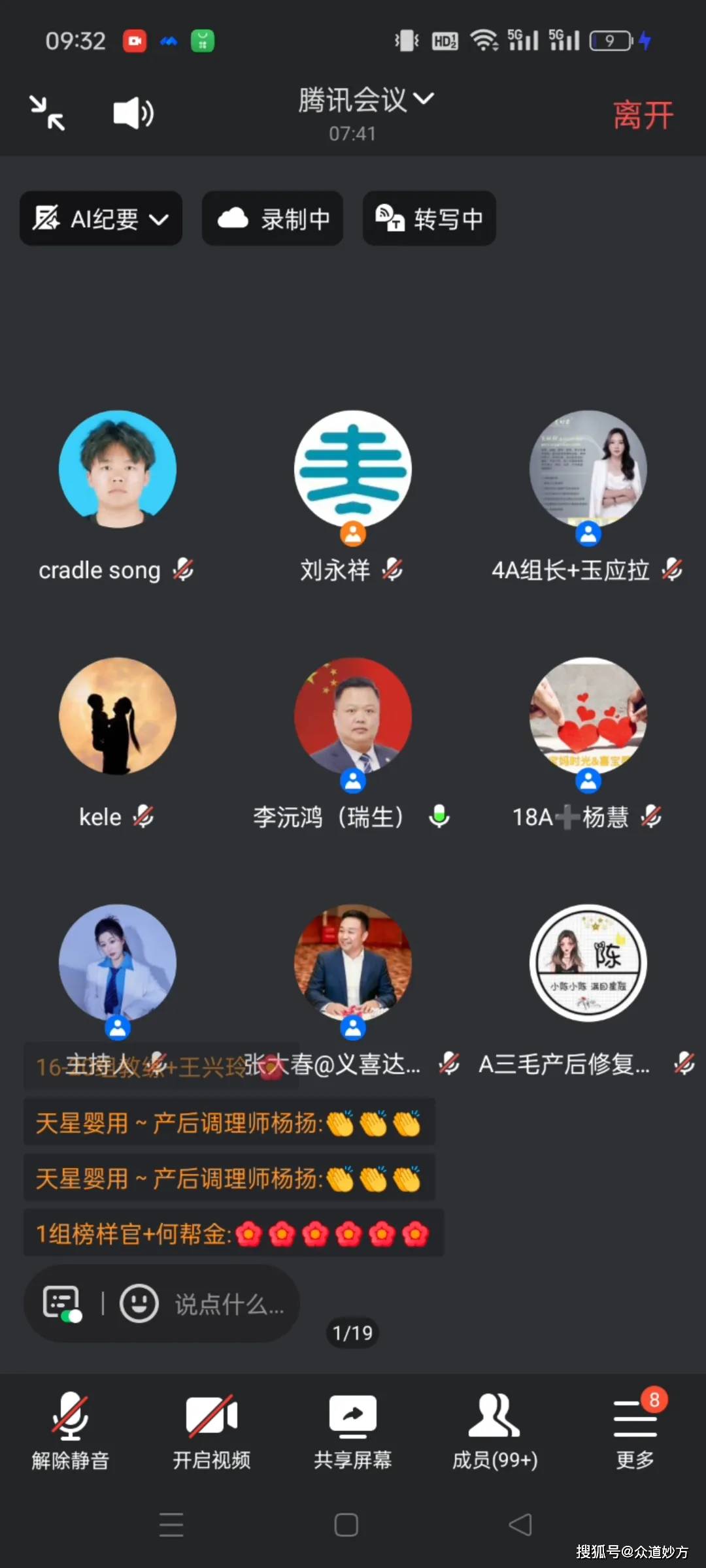Select participant cradle song
This screenshot has width=706, height=1568.
(118, 469)
